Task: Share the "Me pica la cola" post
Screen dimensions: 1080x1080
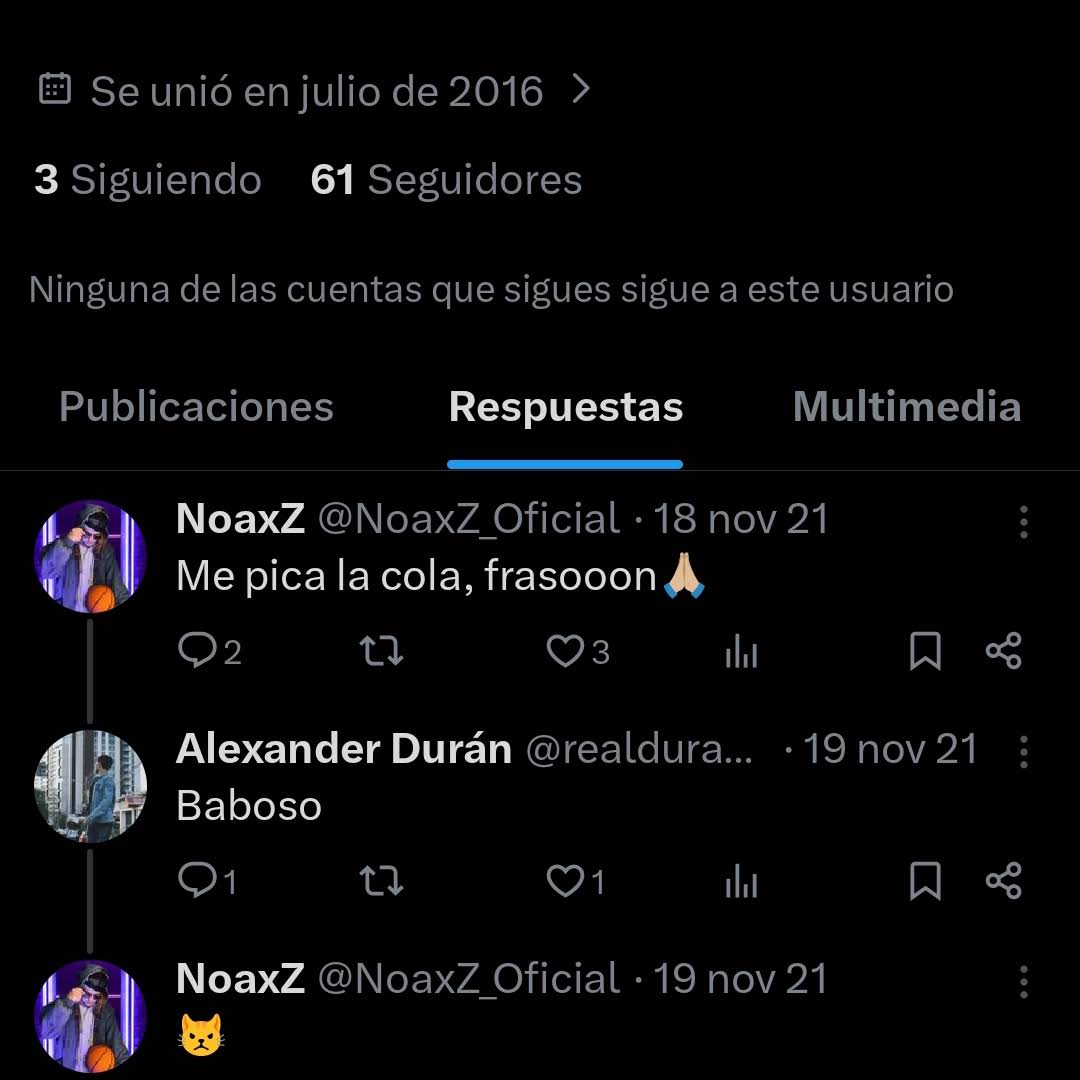Action: click(x=1004, y=651)
